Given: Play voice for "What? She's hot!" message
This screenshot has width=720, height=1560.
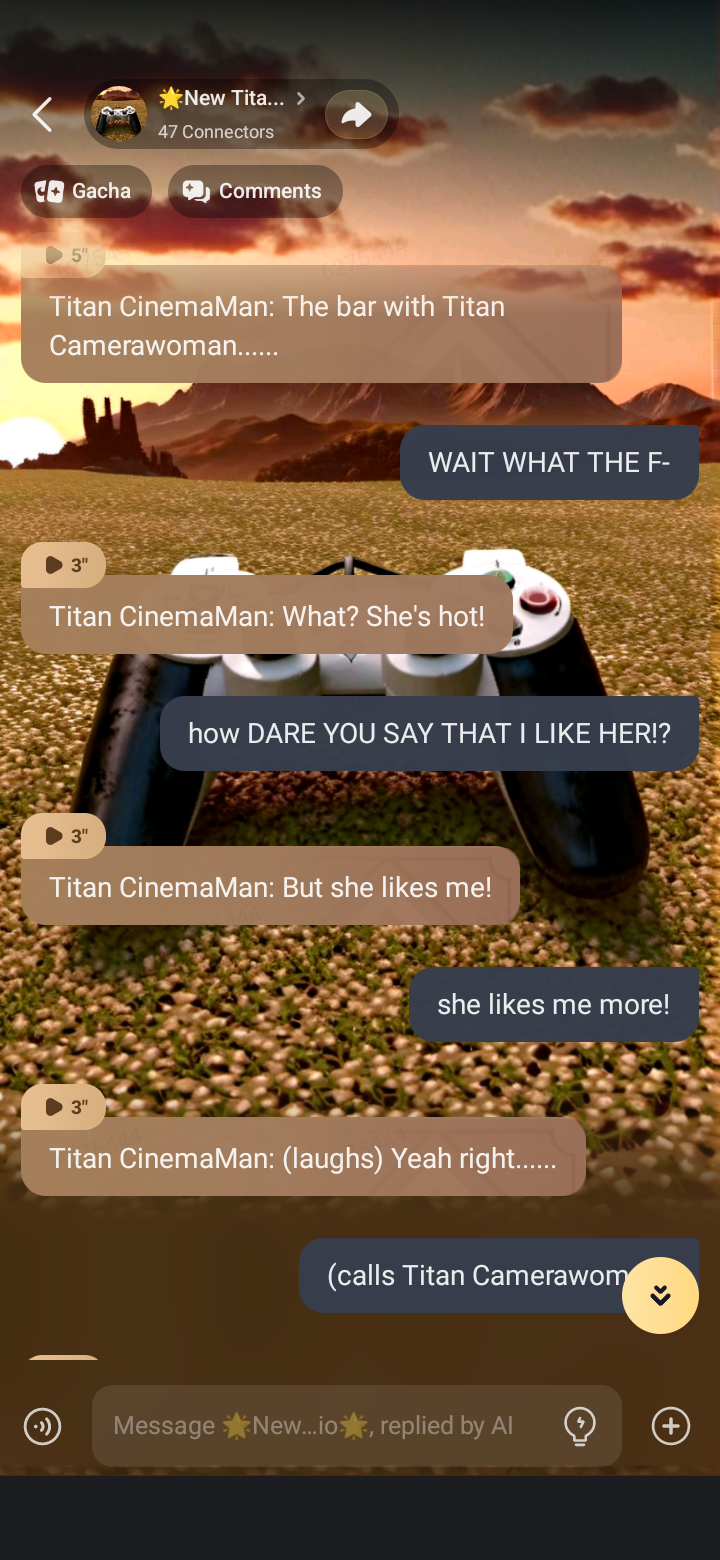Looking at the screenshot, I should (64, 565).
